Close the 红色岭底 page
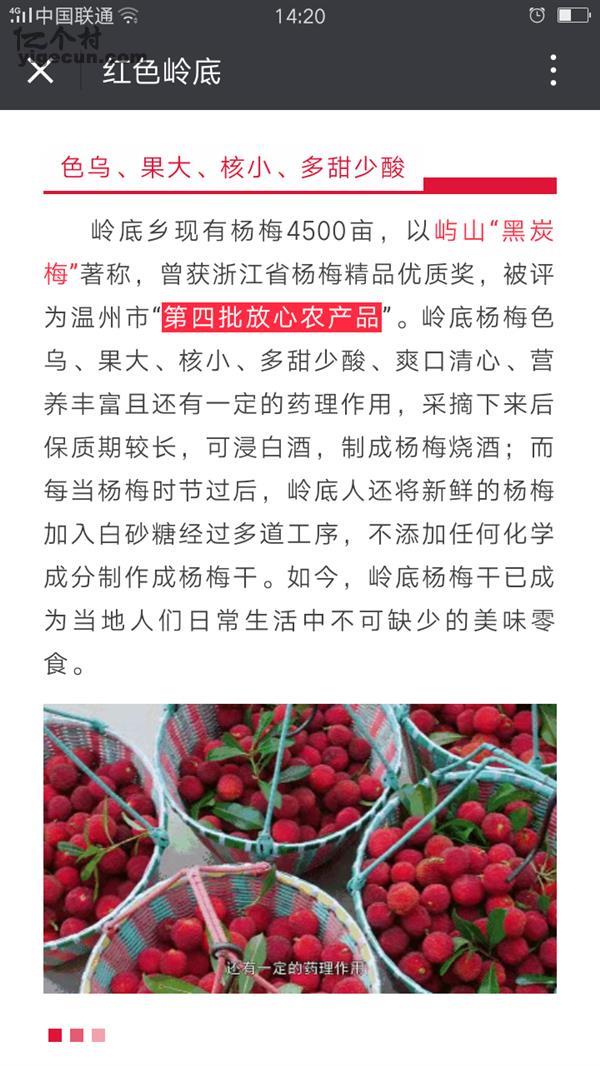Viewport: 600px width, 1066px height. [40, 72]
